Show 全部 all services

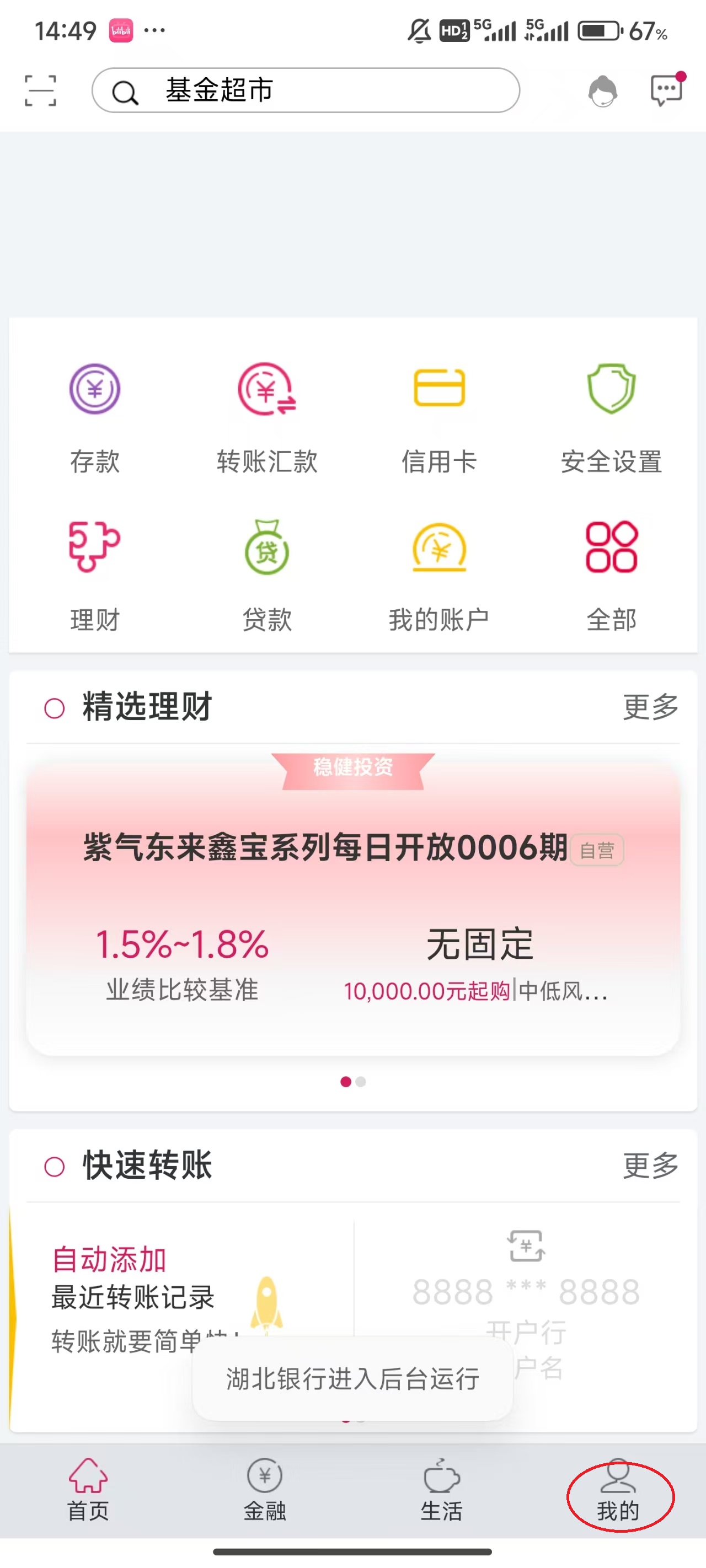pyautogui.click(x=611, y=576)
